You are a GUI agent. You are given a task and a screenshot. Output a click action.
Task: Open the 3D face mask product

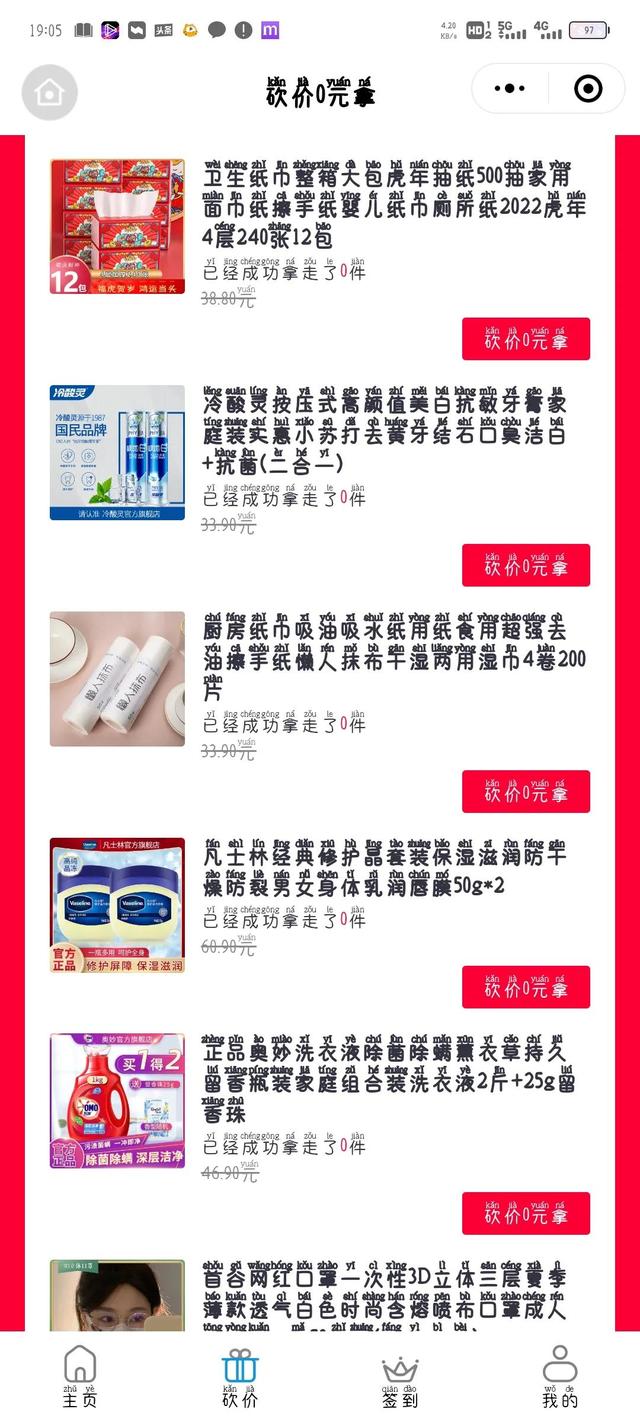click(118, 1296)
